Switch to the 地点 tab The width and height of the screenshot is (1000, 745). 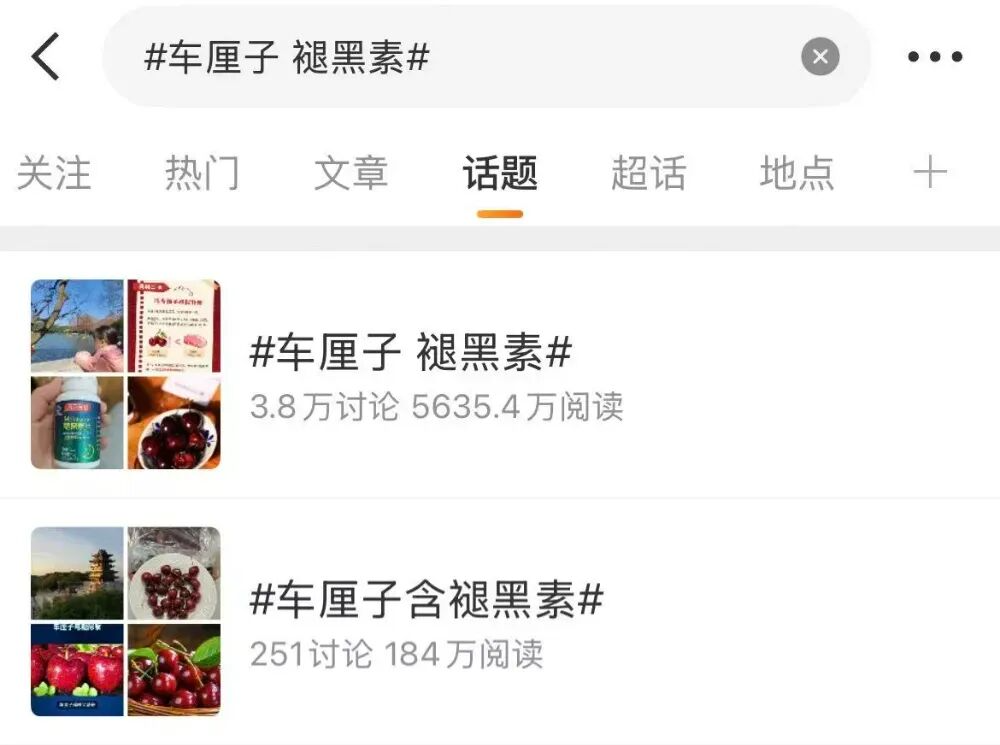click(x=797, y=174)
